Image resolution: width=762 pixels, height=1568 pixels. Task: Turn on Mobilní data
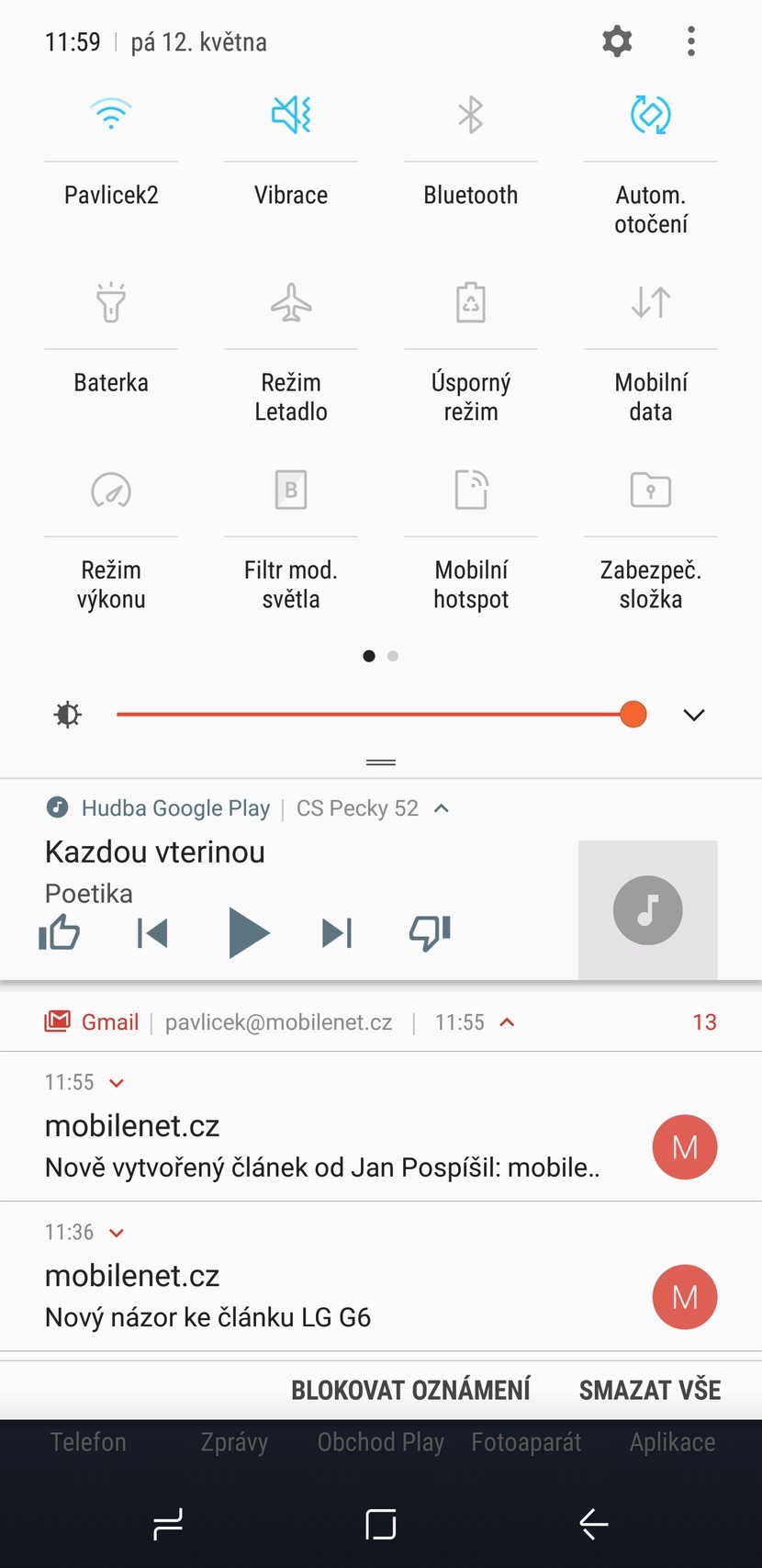coord(651,302)
